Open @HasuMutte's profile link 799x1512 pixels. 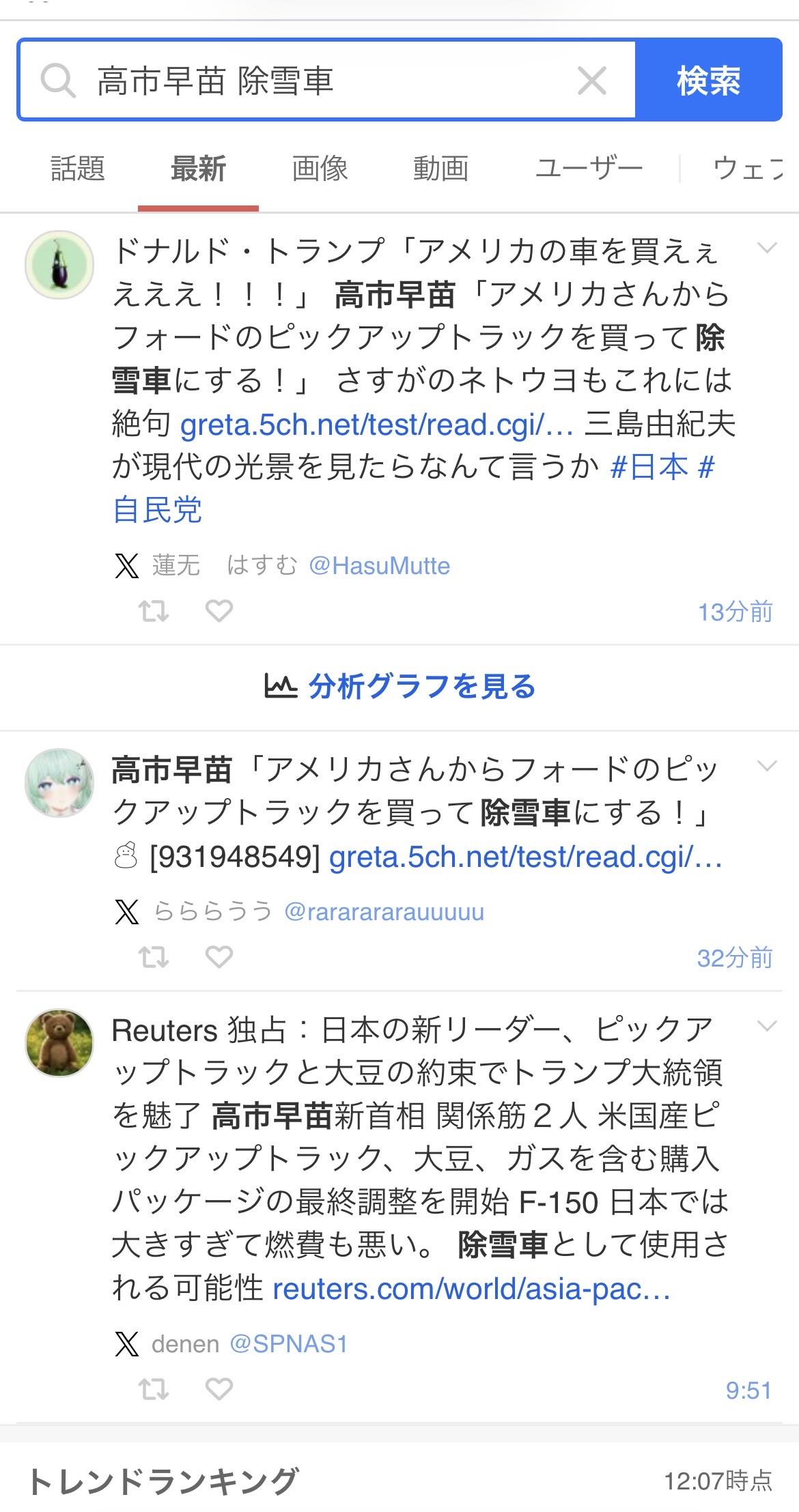(x=379, y=566)
